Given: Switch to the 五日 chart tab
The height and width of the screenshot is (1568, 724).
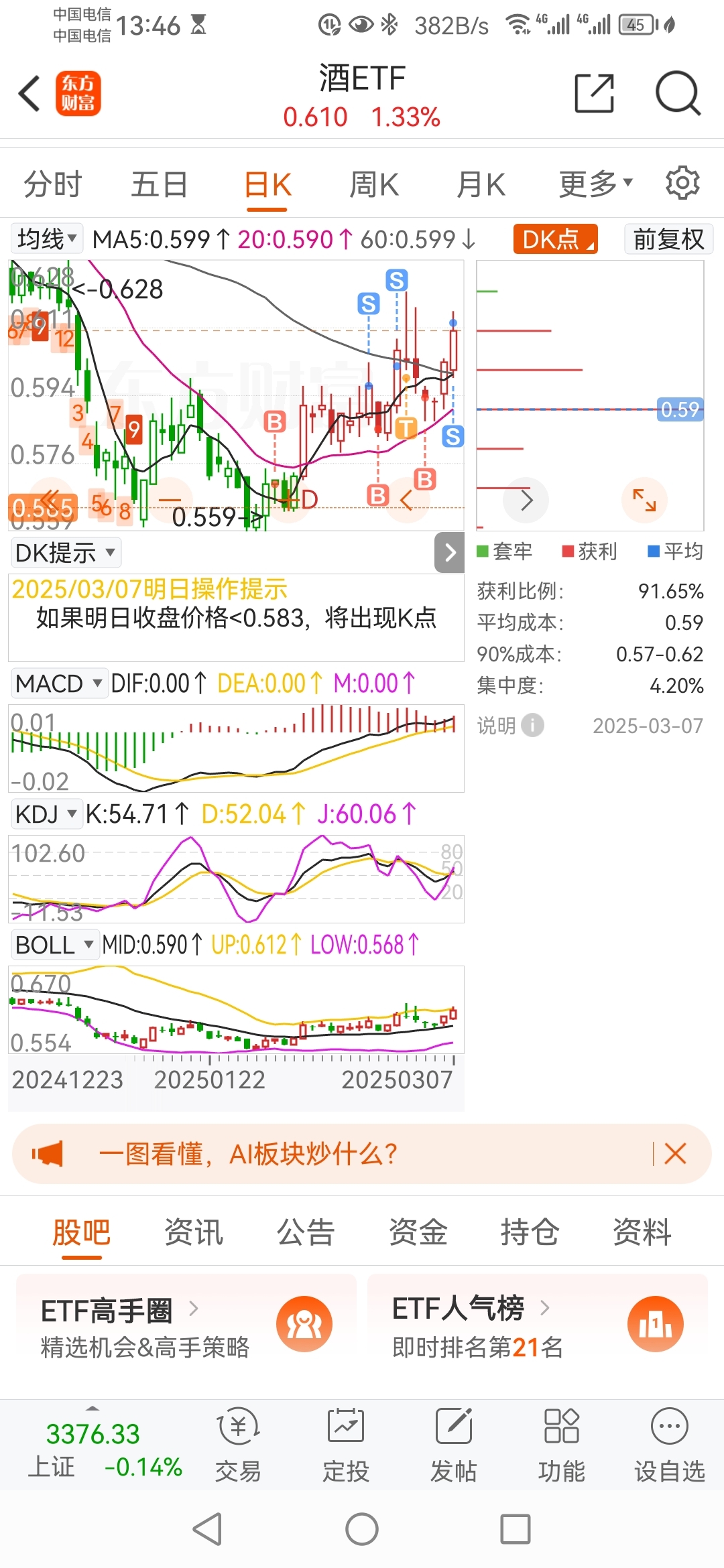Looking at the screenshot, I should click(x=159, y=185).
